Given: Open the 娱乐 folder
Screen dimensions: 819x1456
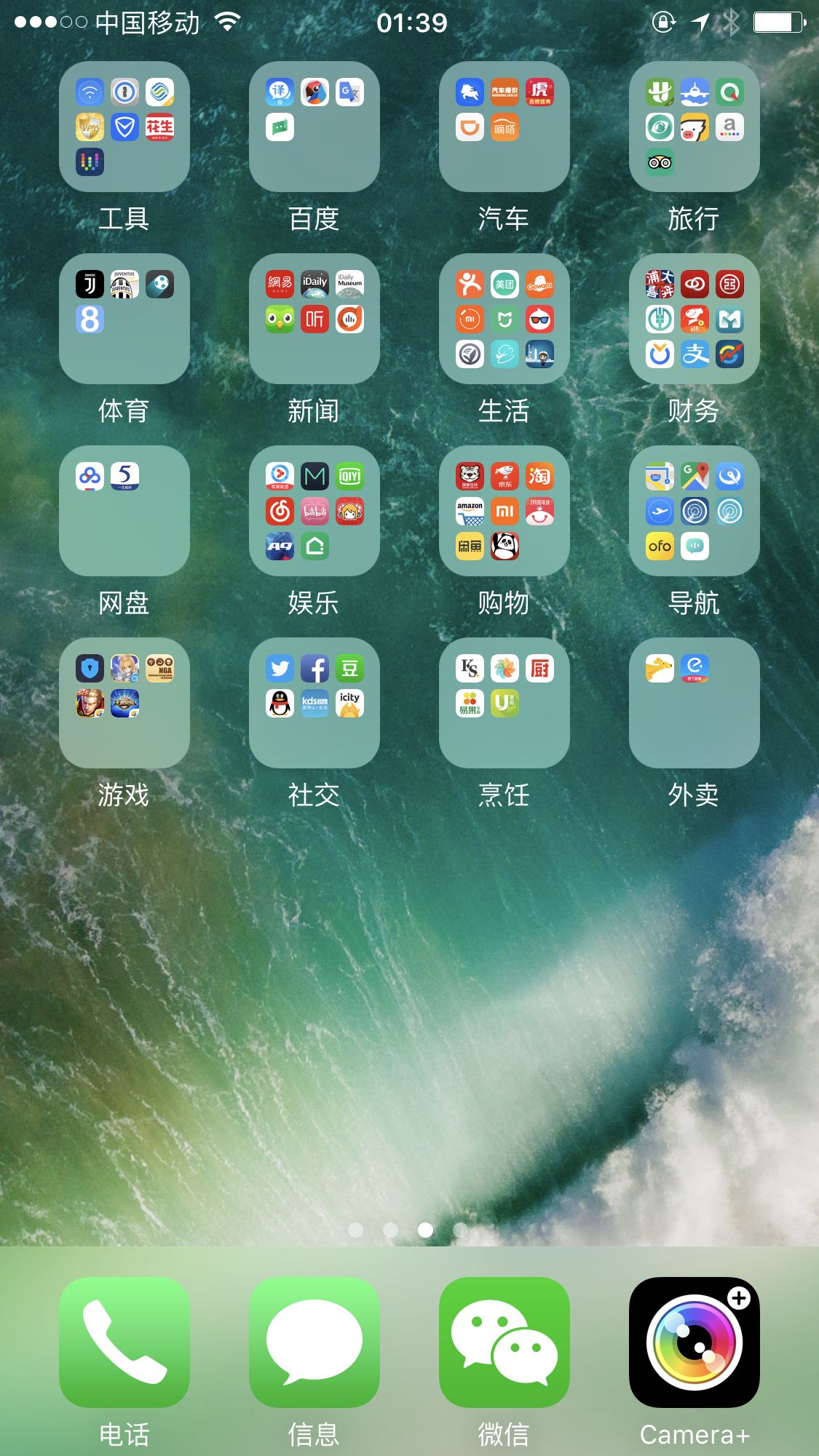Looking at the screenshot, I should pos(314,511).
